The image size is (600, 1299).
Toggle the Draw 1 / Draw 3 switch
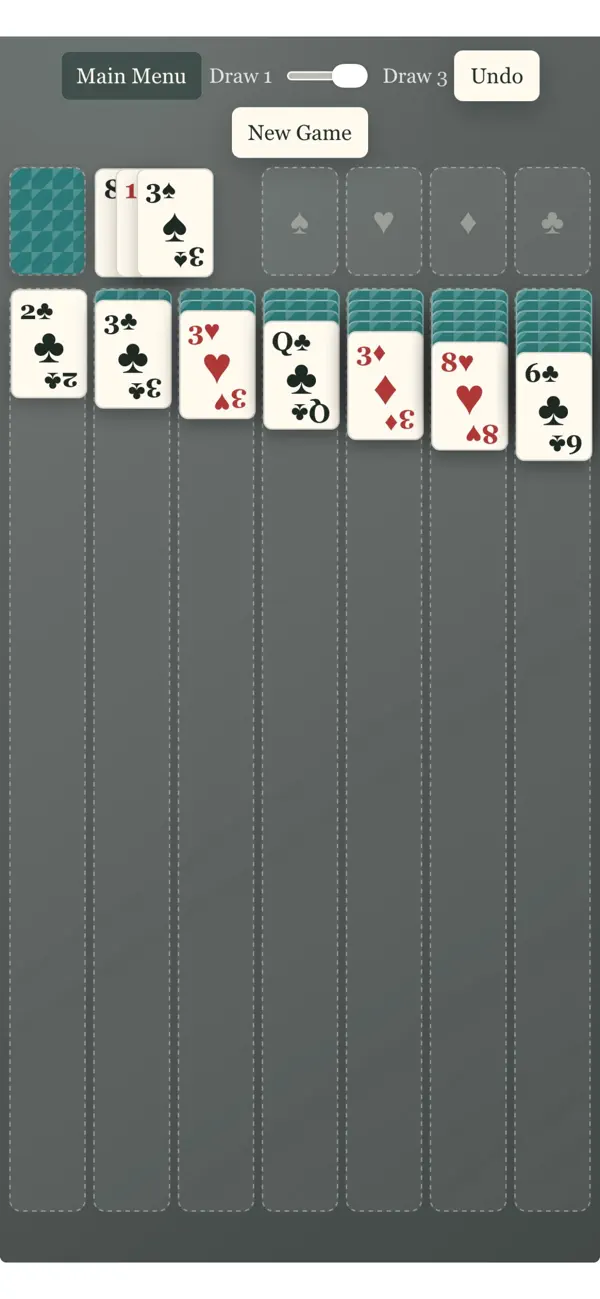(x=327, y=76)
